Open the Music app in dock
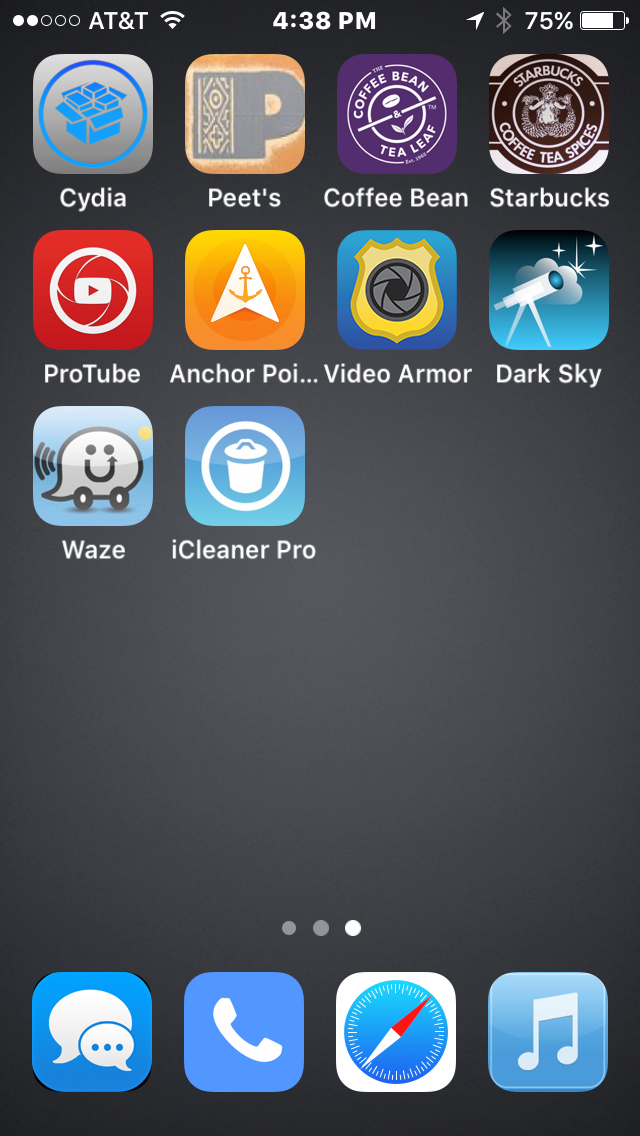 [x=548, y=1031]
